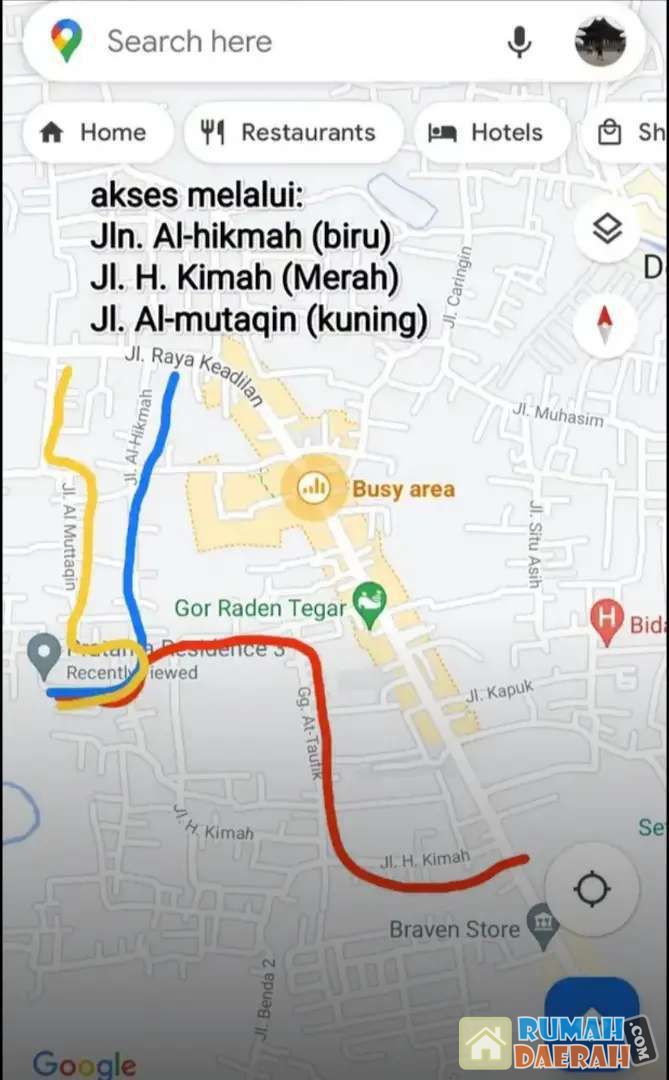Filter map by Restaurants
Screen dimensions: 669x1080
(x=293, y=133)
